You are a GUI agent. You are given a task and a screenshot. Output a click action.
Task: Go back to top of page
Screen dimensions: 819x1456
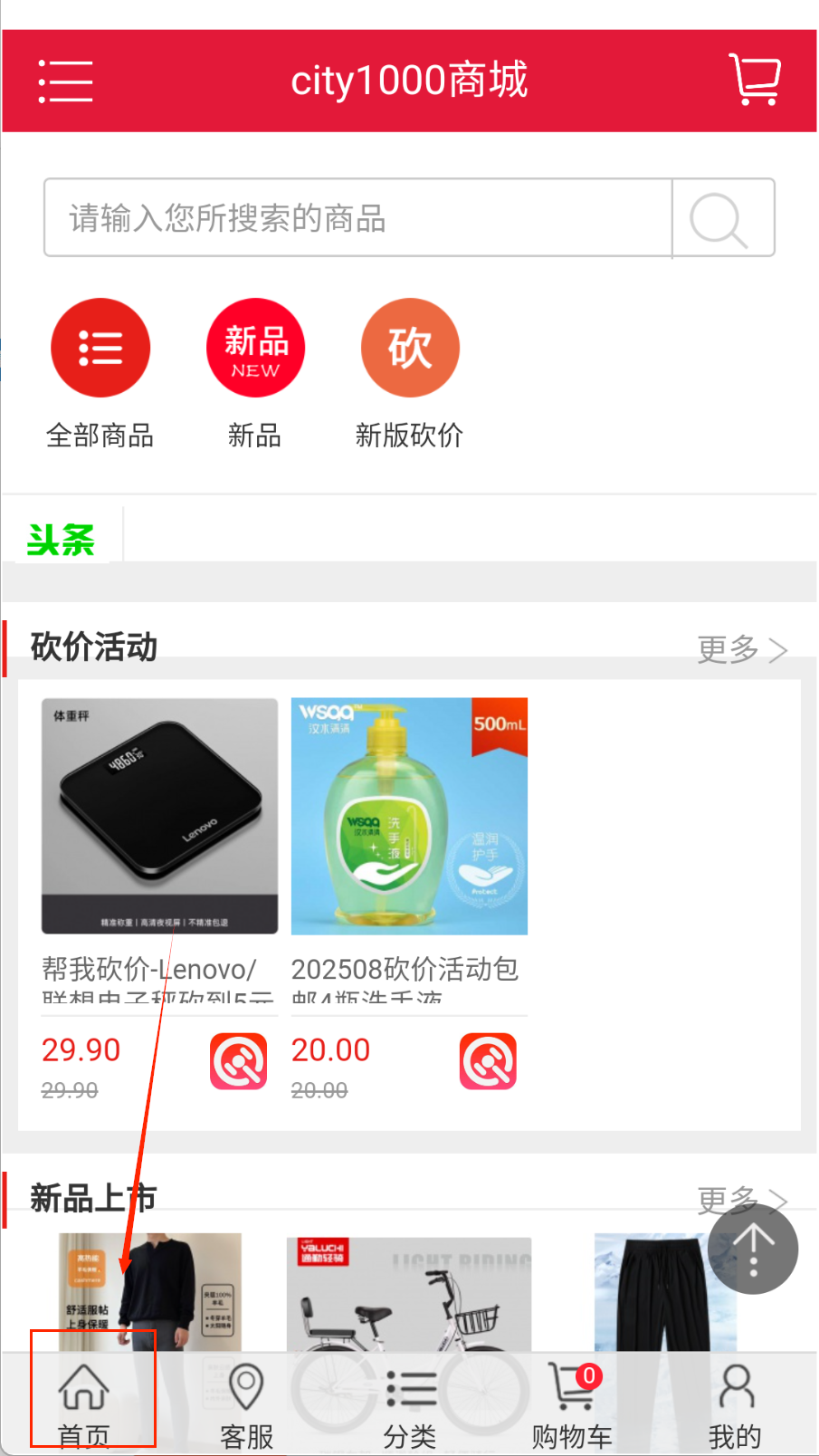753,1250
